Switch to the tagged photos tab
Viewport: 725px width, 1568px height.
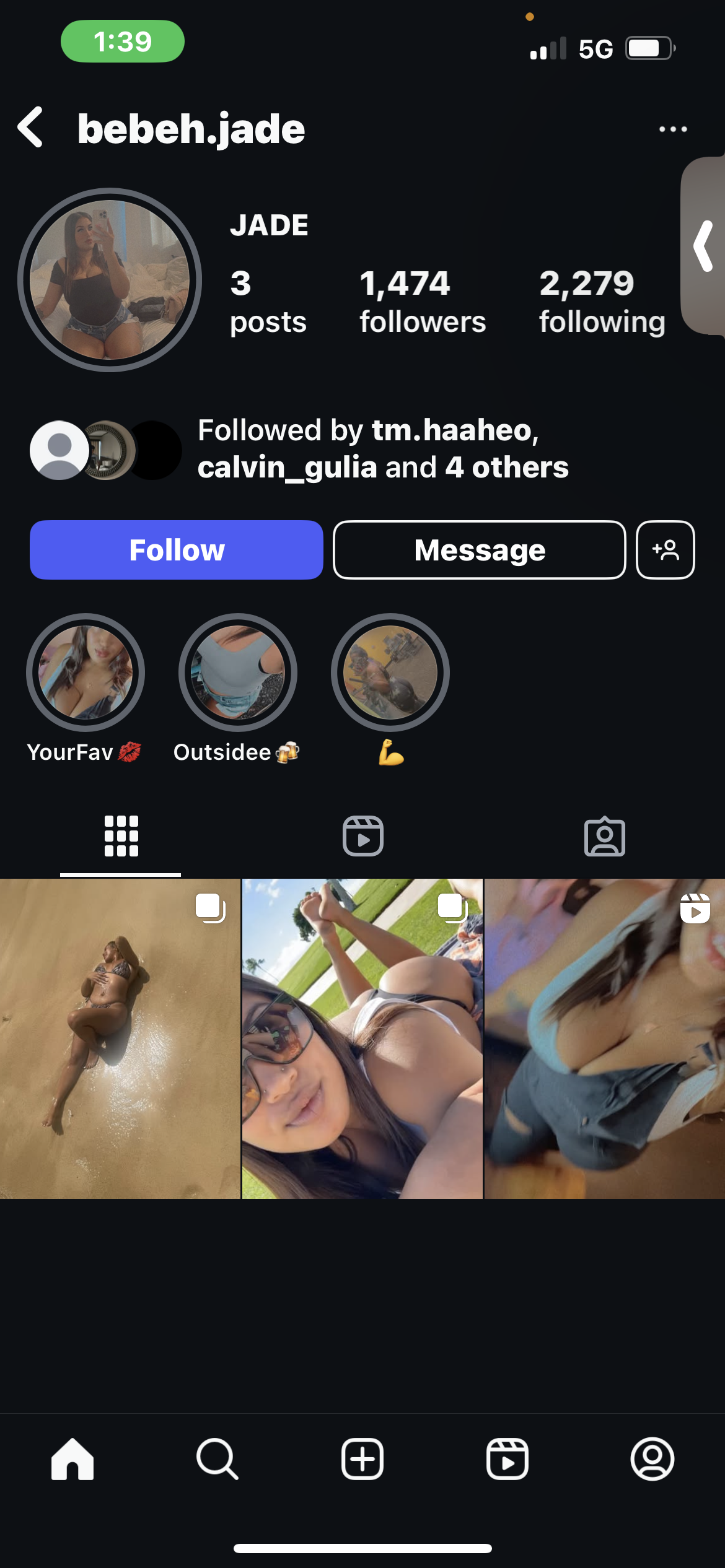[605, 837]
